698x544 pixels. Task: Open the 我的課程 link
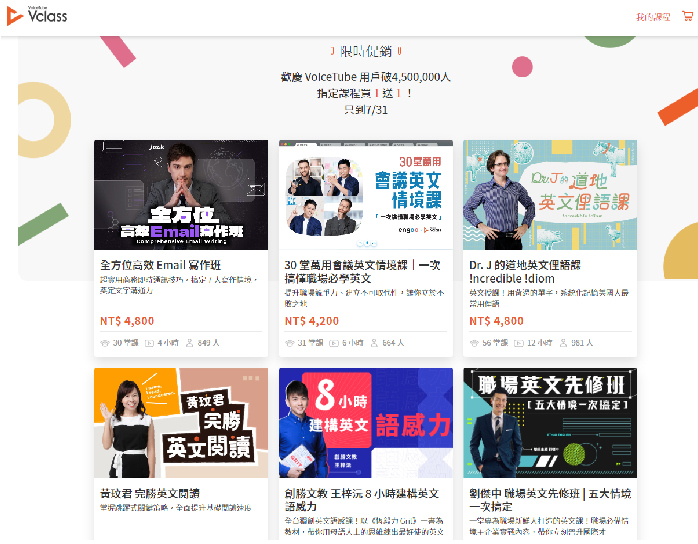click(653, 17)
